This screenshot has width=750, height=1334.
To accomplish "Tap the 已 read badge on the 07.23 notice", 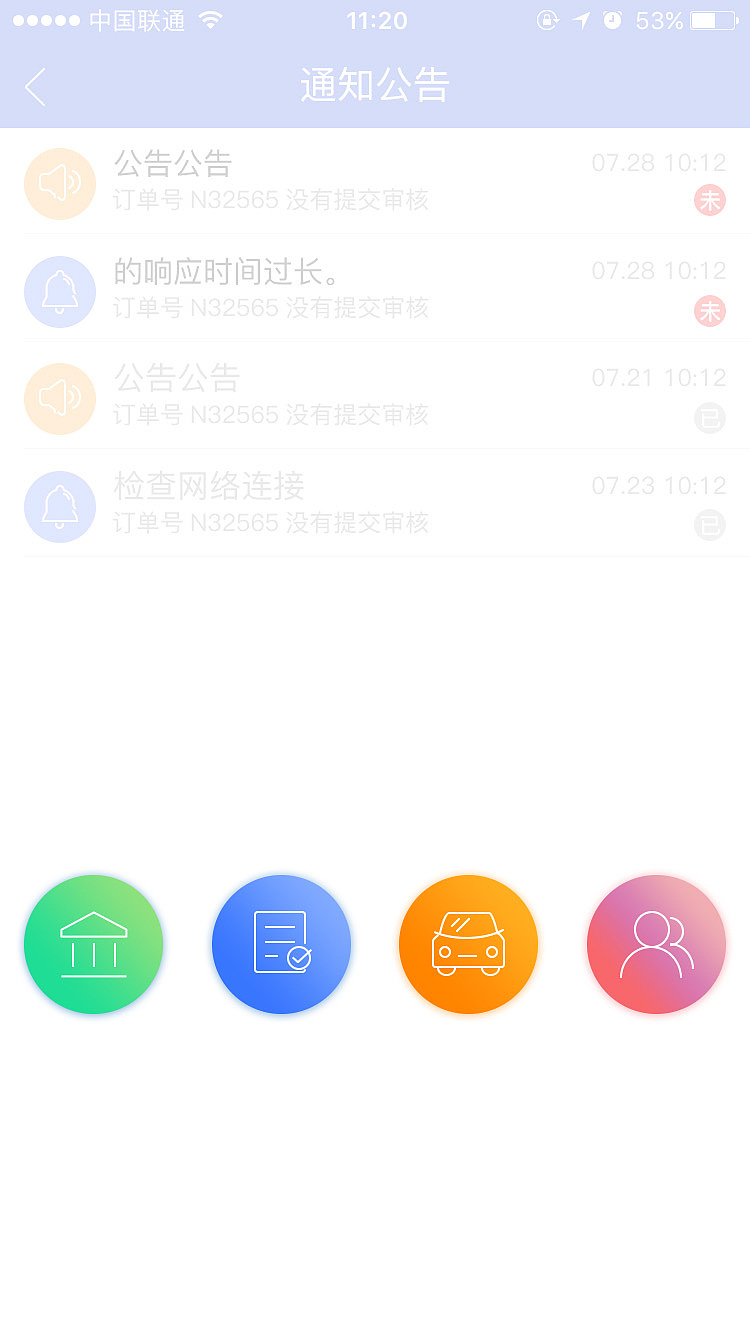I will (x=710, y=525).
